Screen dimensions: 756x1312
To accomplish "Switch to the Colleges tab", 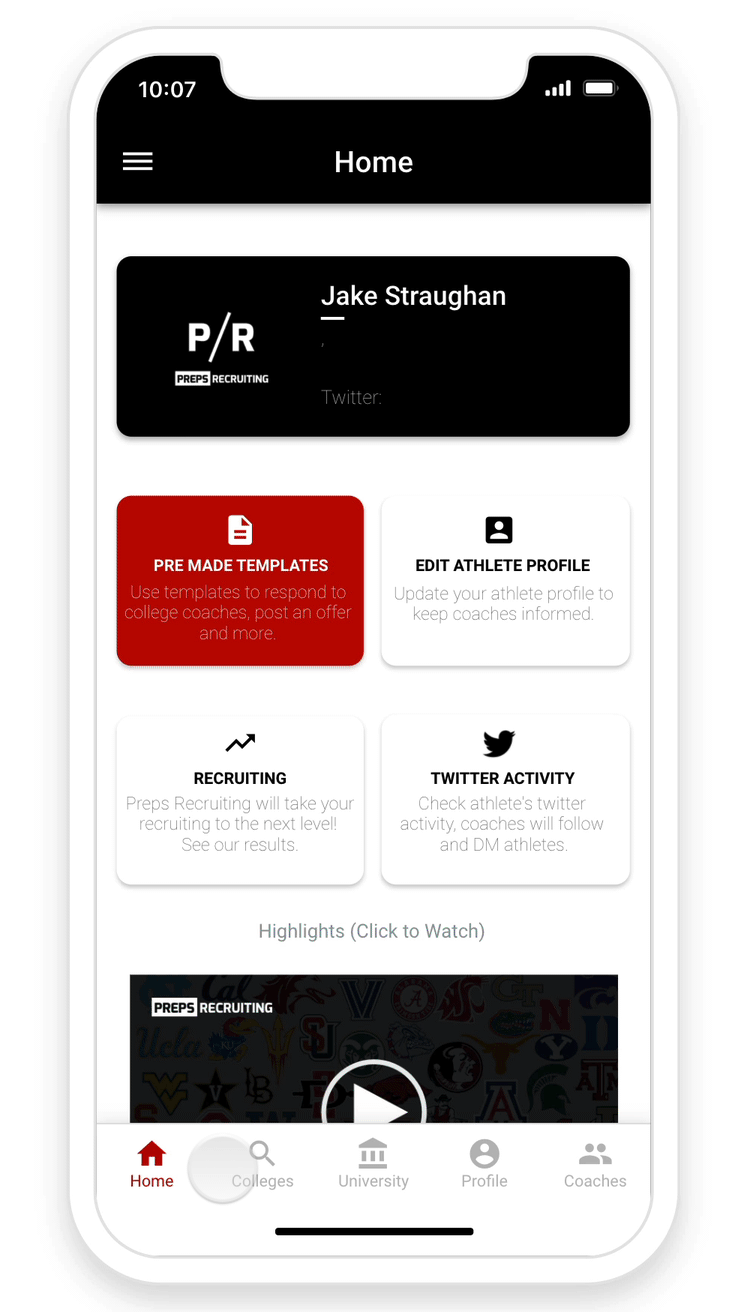I will pos(263,1166).
